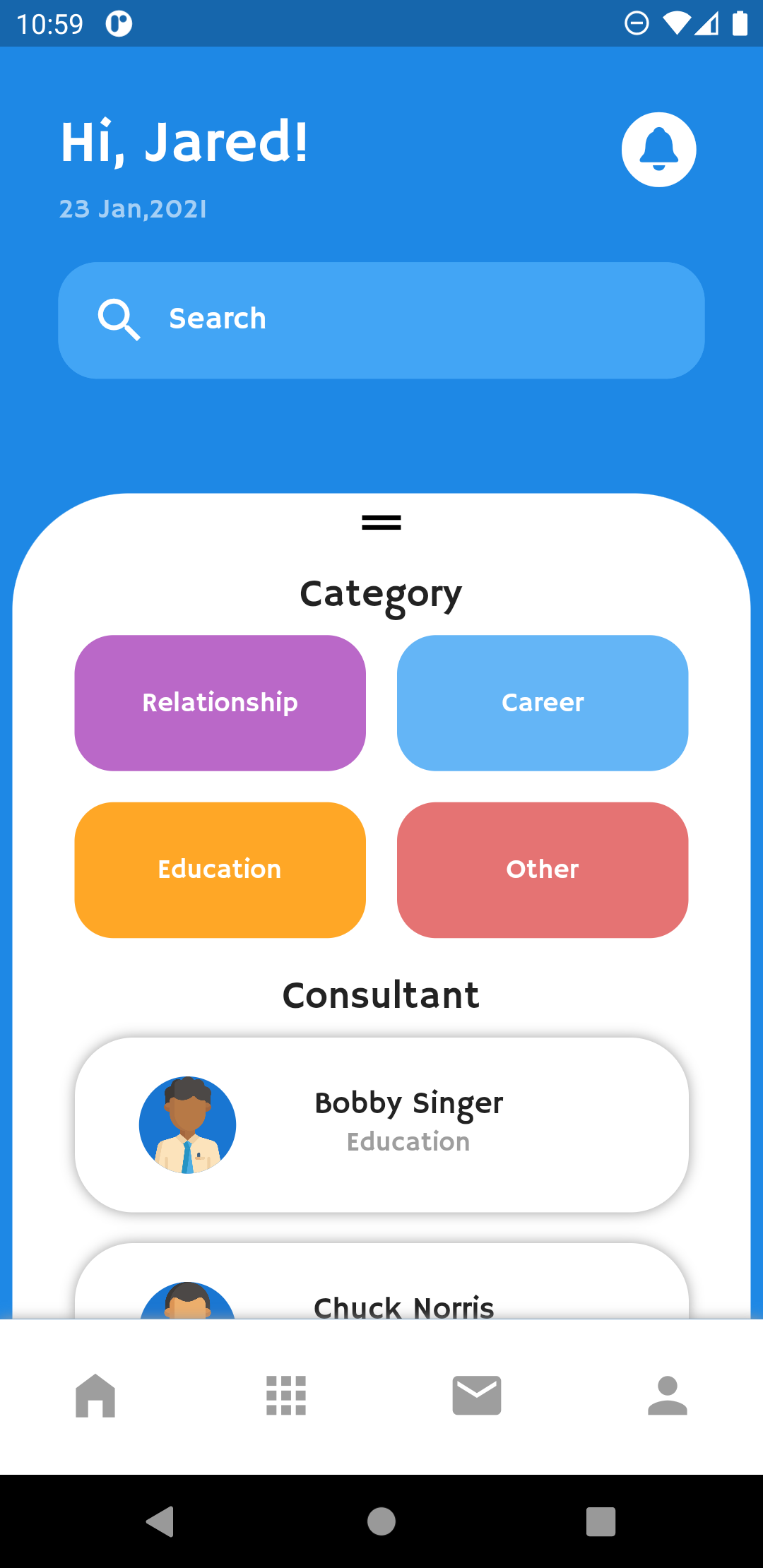Tap the greeting text Hi, Jared

point(182,143)
